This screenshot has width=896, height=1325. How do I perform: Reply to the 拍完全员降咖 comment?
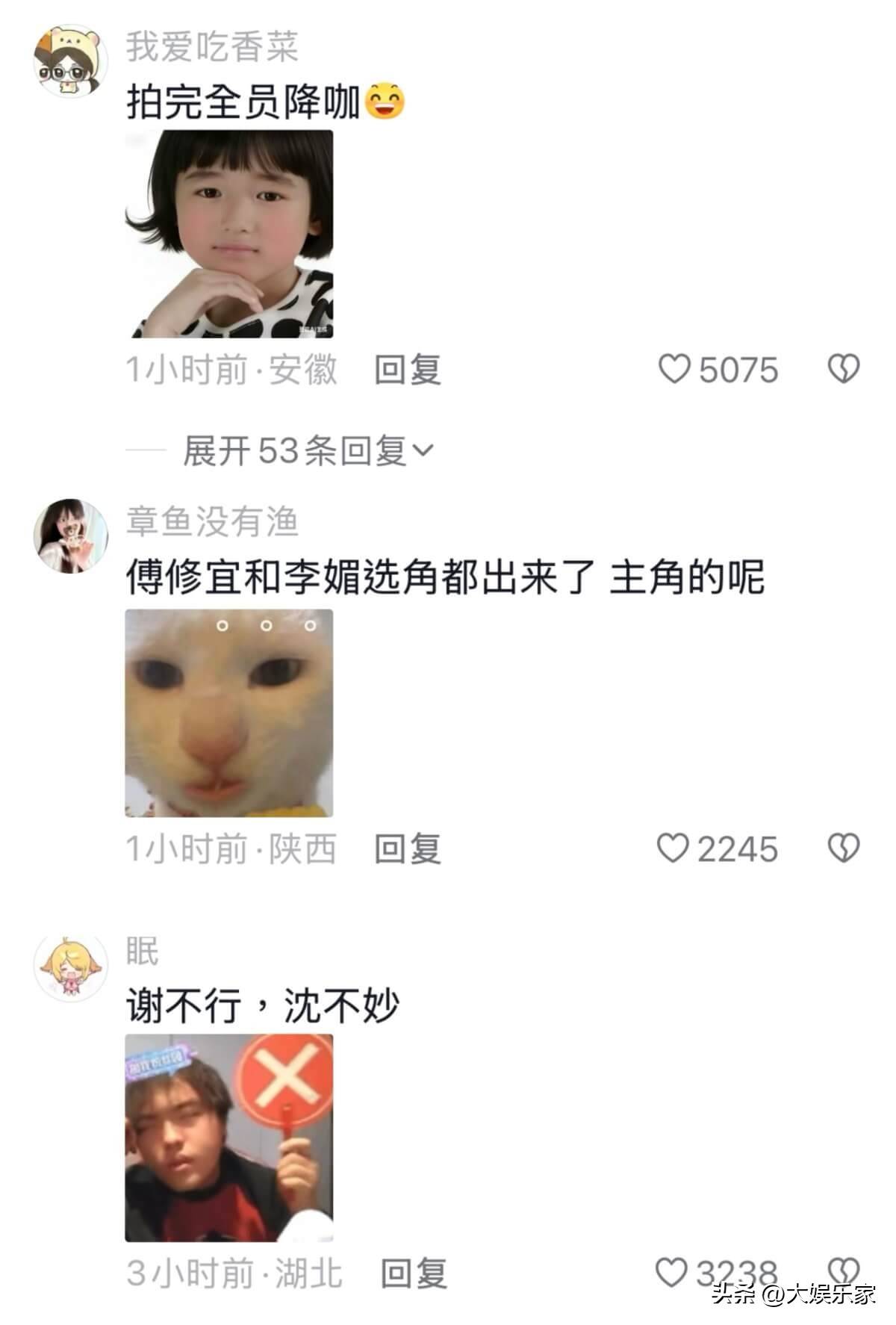[407, 370]
